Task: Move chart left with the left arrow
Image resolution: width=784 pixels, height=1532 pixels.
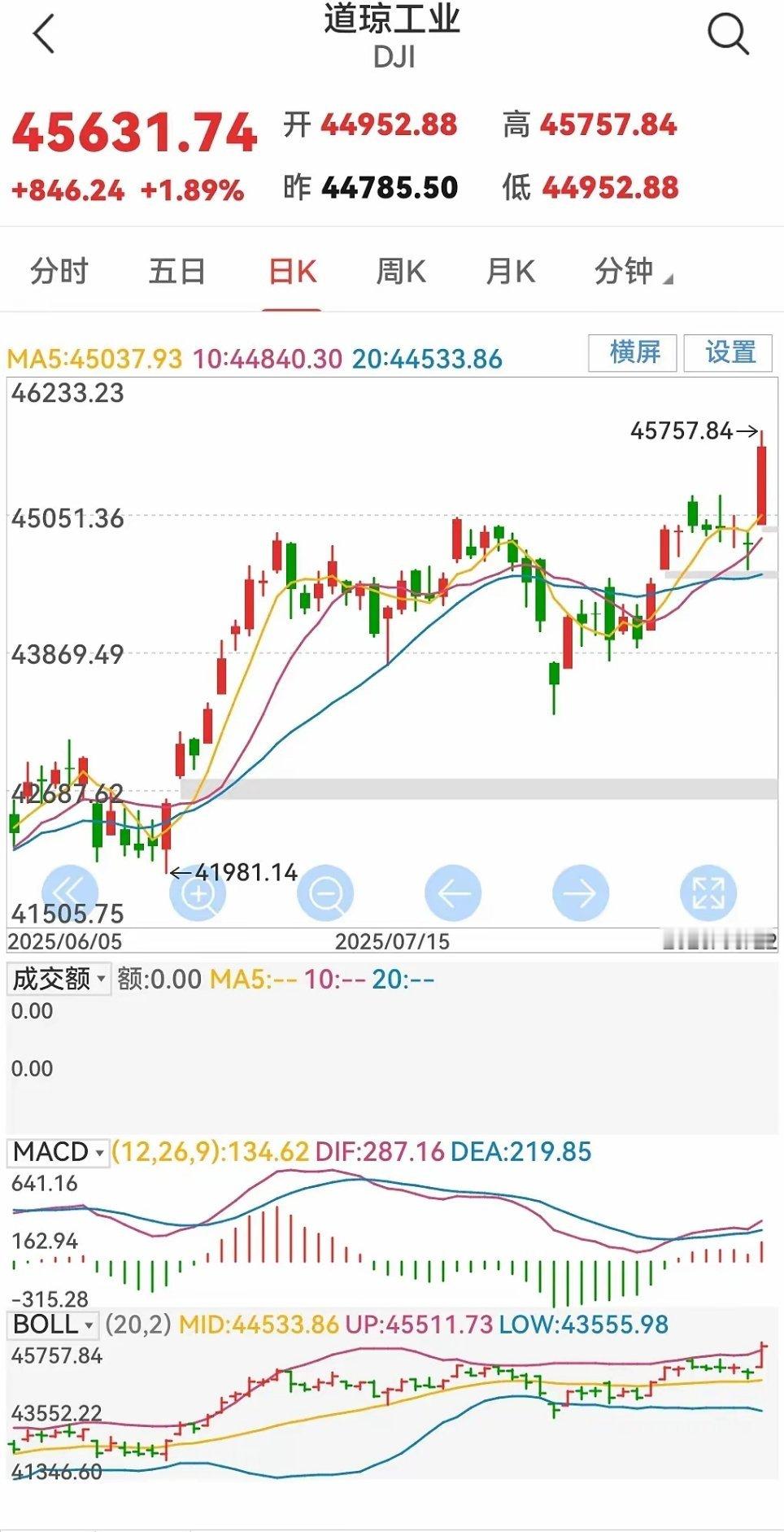Action: (x=453, y=893)
